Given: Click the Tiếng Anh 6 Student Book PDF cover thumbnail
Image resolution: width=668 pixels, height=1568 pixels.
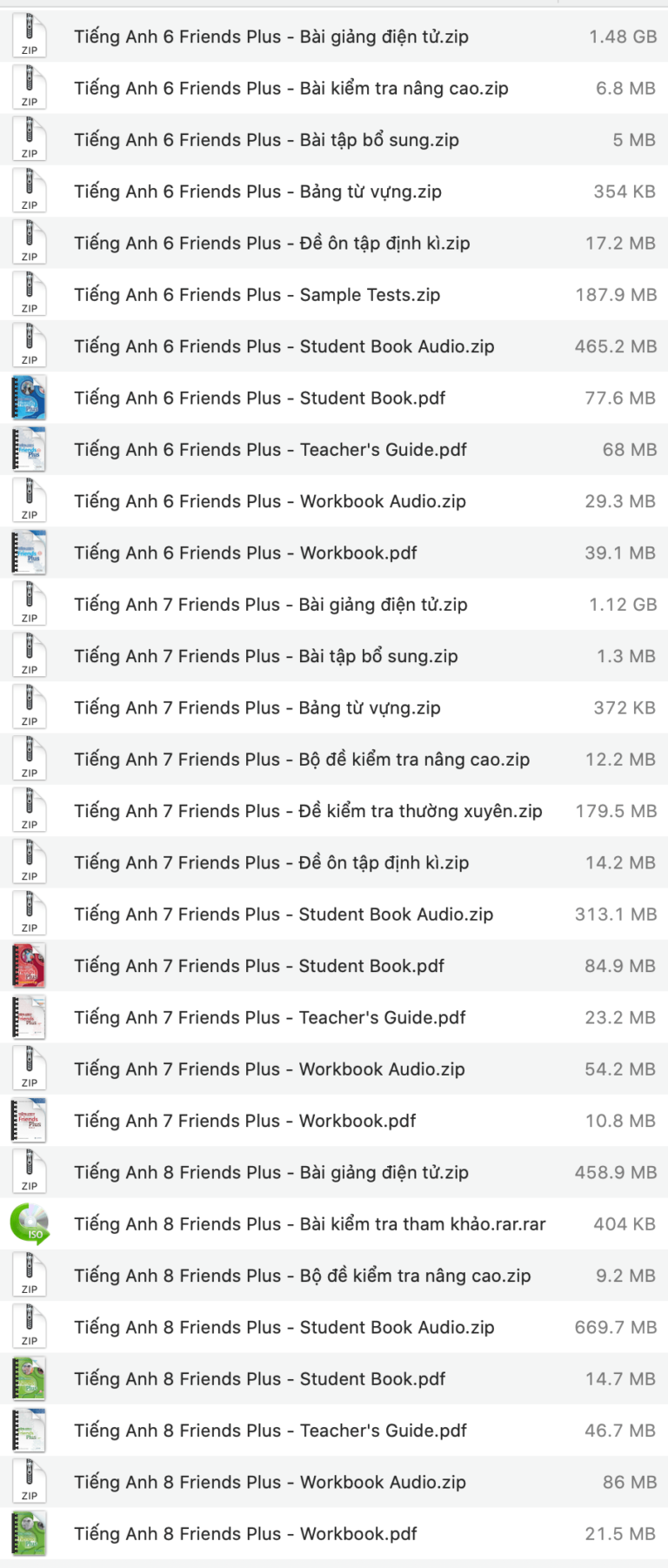Looking at the screenshot, I should (x=30, y=398).
